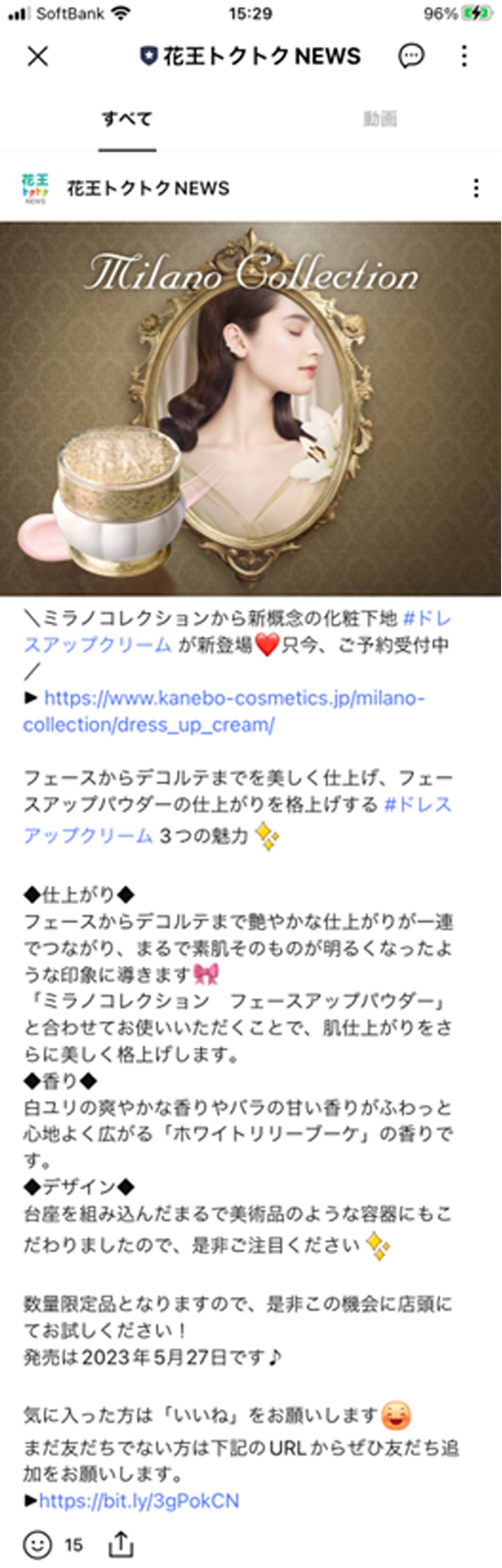Share this post
Screen dimensions: 502x1568
[x=120, y=1544]
